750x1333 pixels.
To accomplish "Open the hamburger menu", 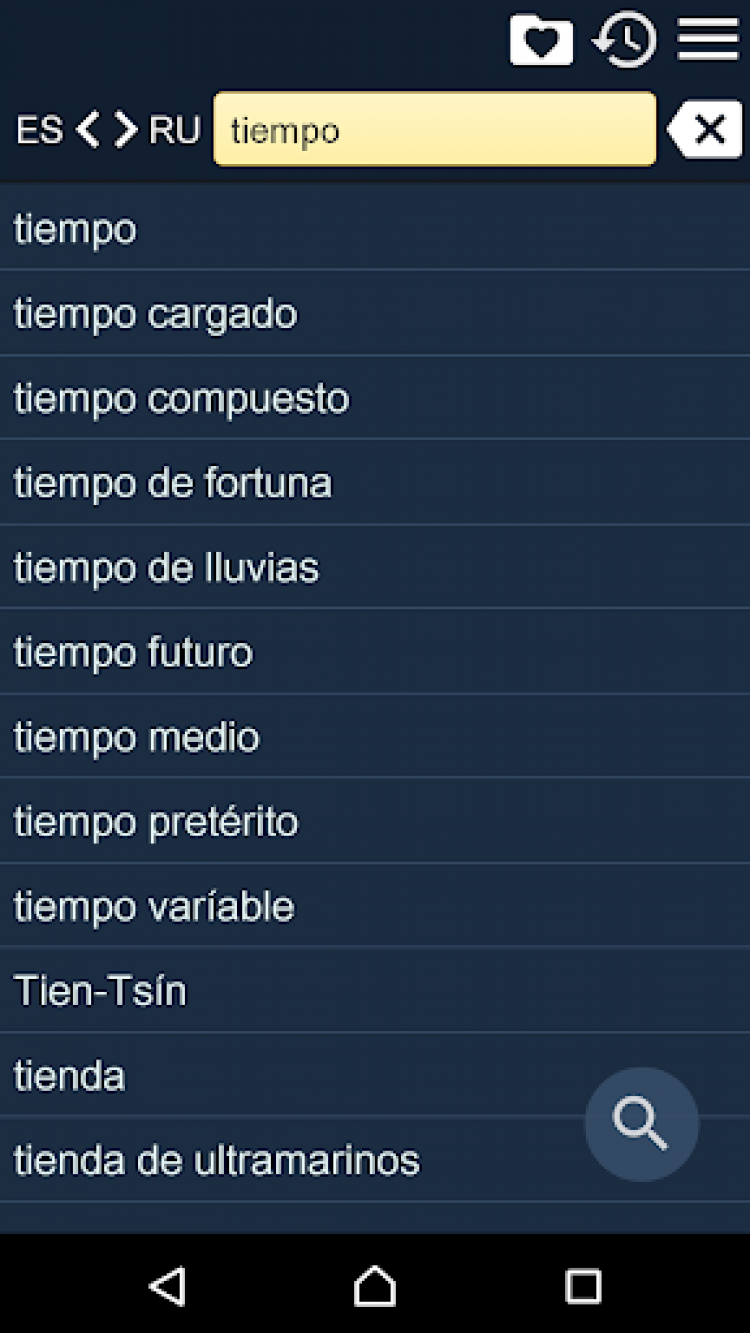I will [x=708, y=41].
